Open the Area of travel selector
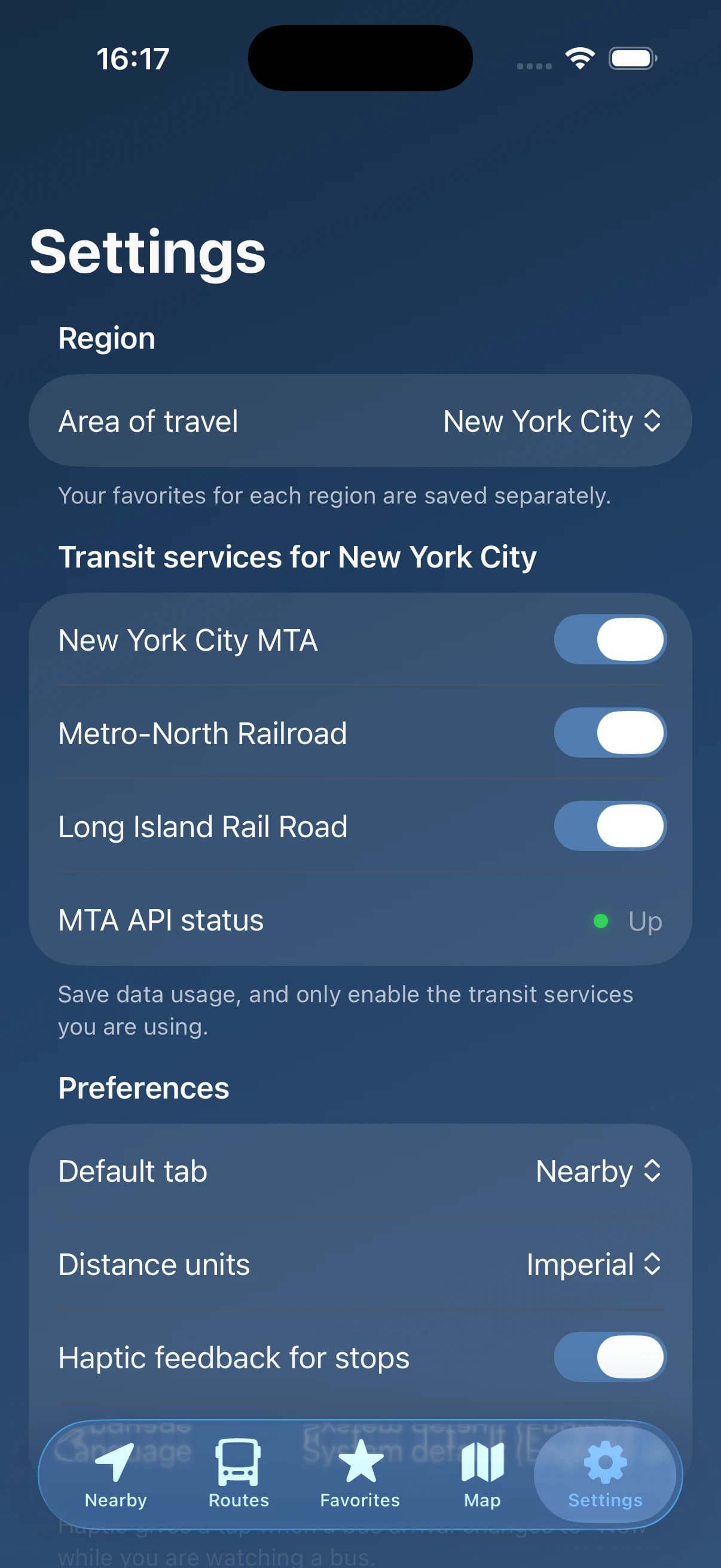This screenshot has height=1568, width=721. 360,420
